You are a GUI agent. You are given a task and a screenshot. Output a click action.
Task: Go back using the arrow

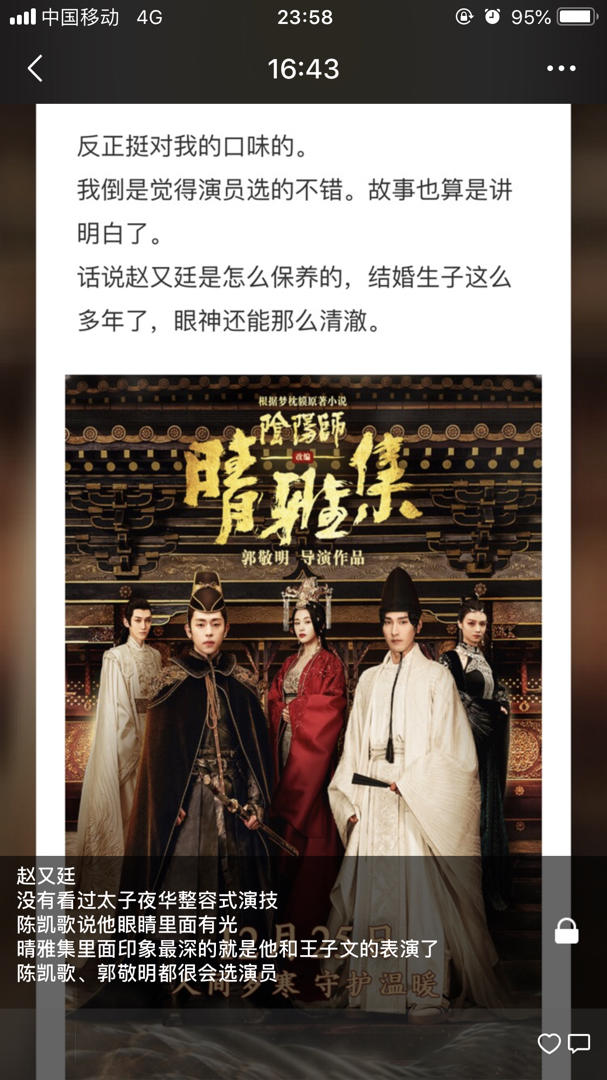(x=35, y=68)
